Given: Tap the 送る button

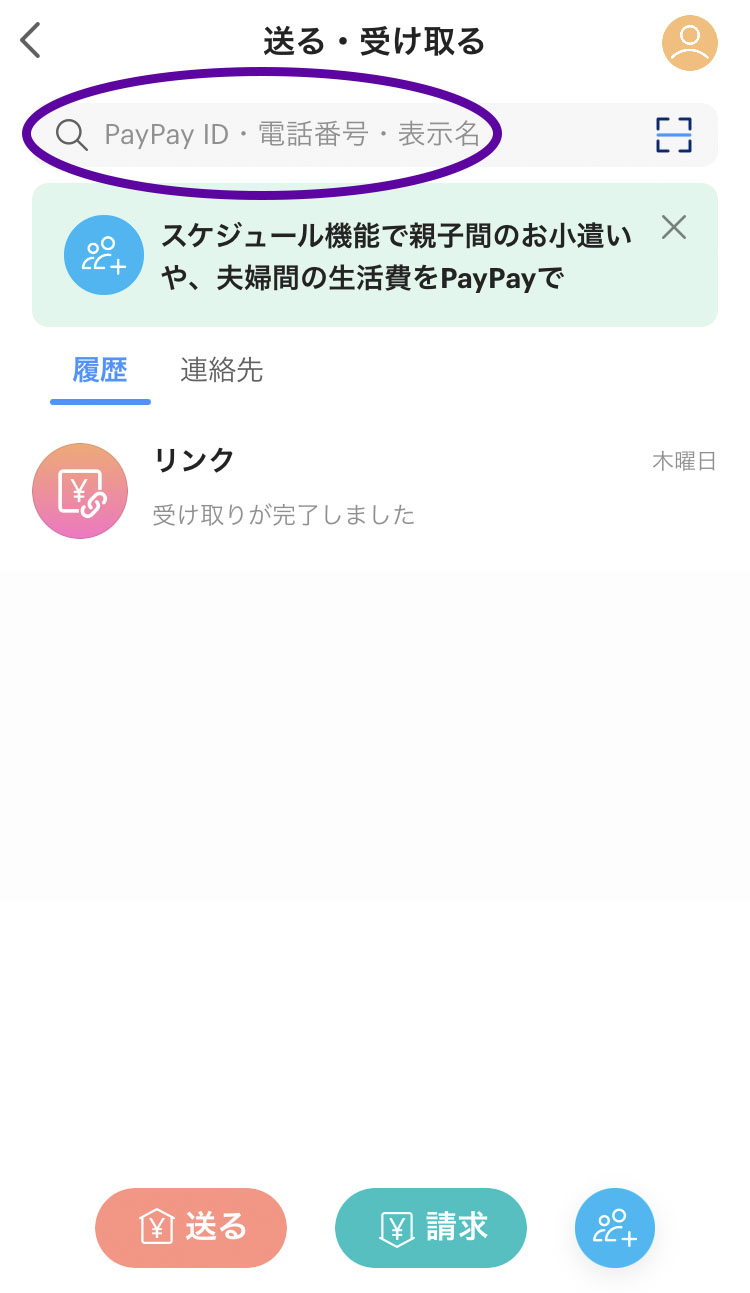Looking at the screenshot, I should click(x=191, y=1228).
